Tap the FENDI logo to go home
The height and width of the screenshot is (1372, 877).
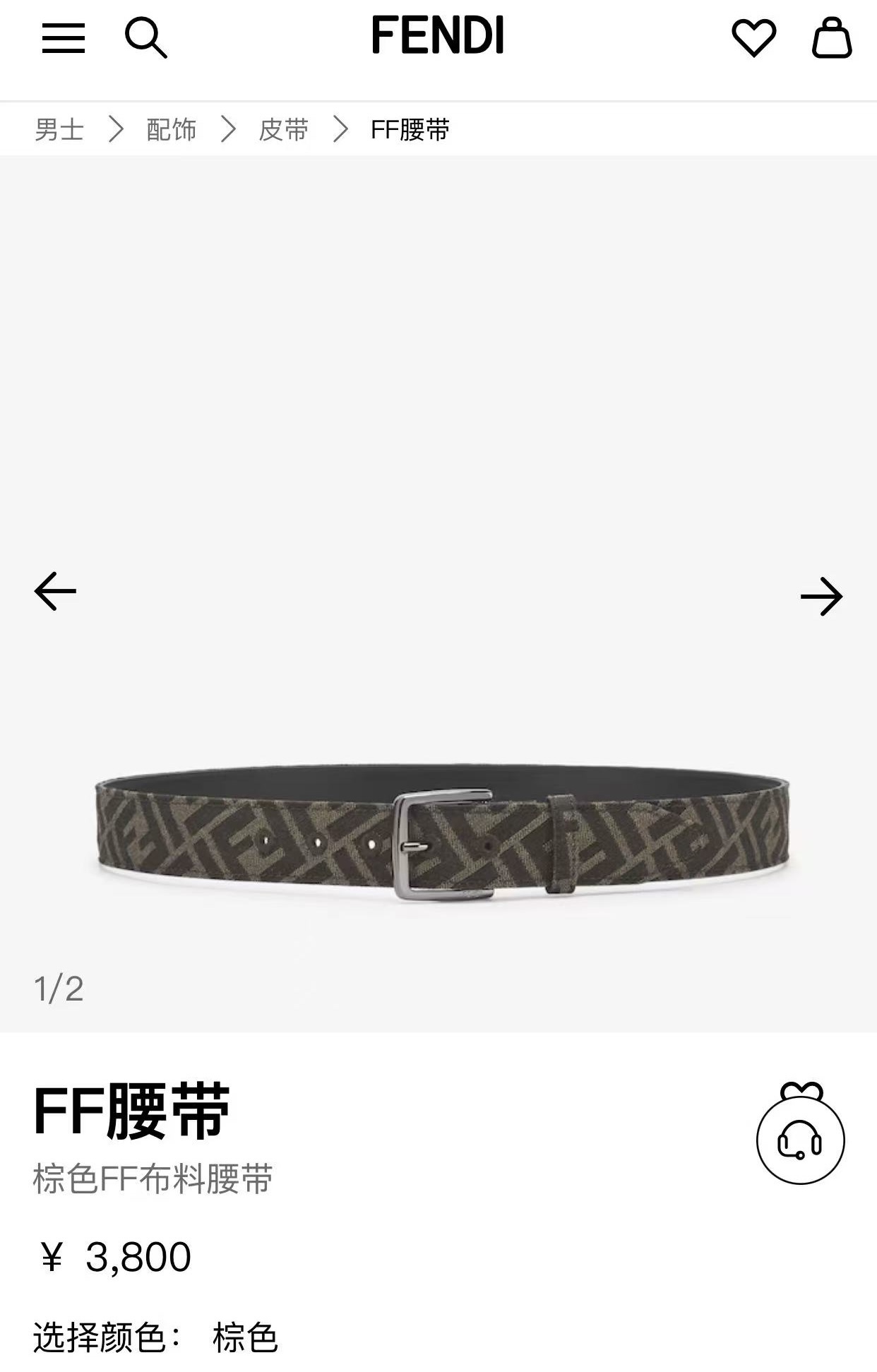(x=438, y=35)
